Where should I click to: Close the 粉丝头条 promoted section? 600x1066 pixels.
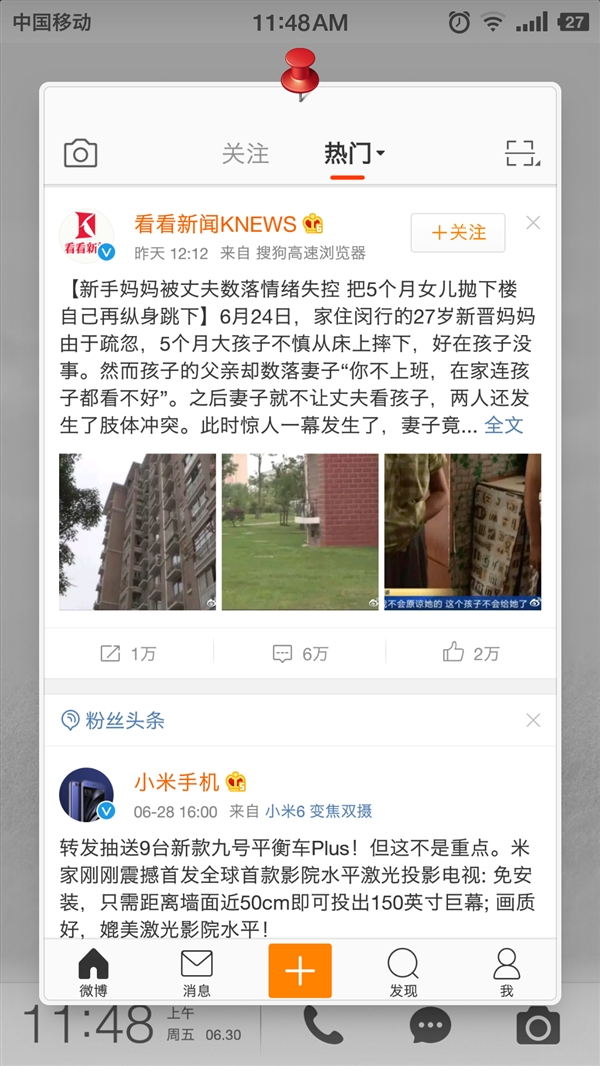(533, 720)
